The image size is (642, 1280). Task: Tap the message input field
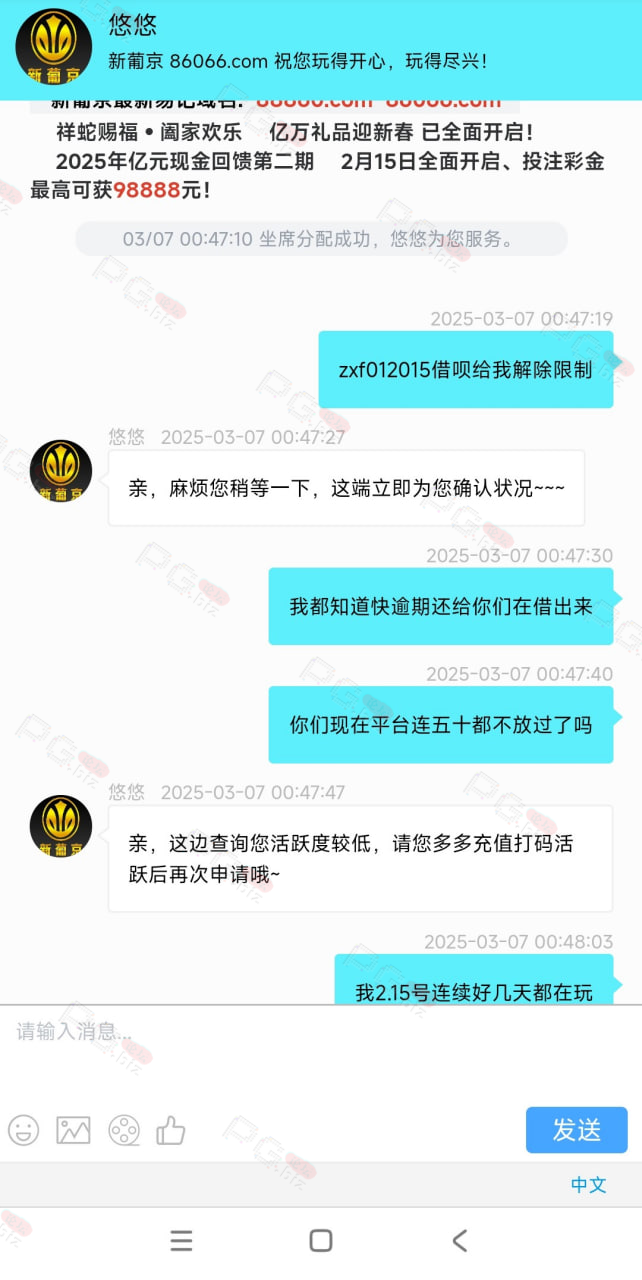(321, 1050)
